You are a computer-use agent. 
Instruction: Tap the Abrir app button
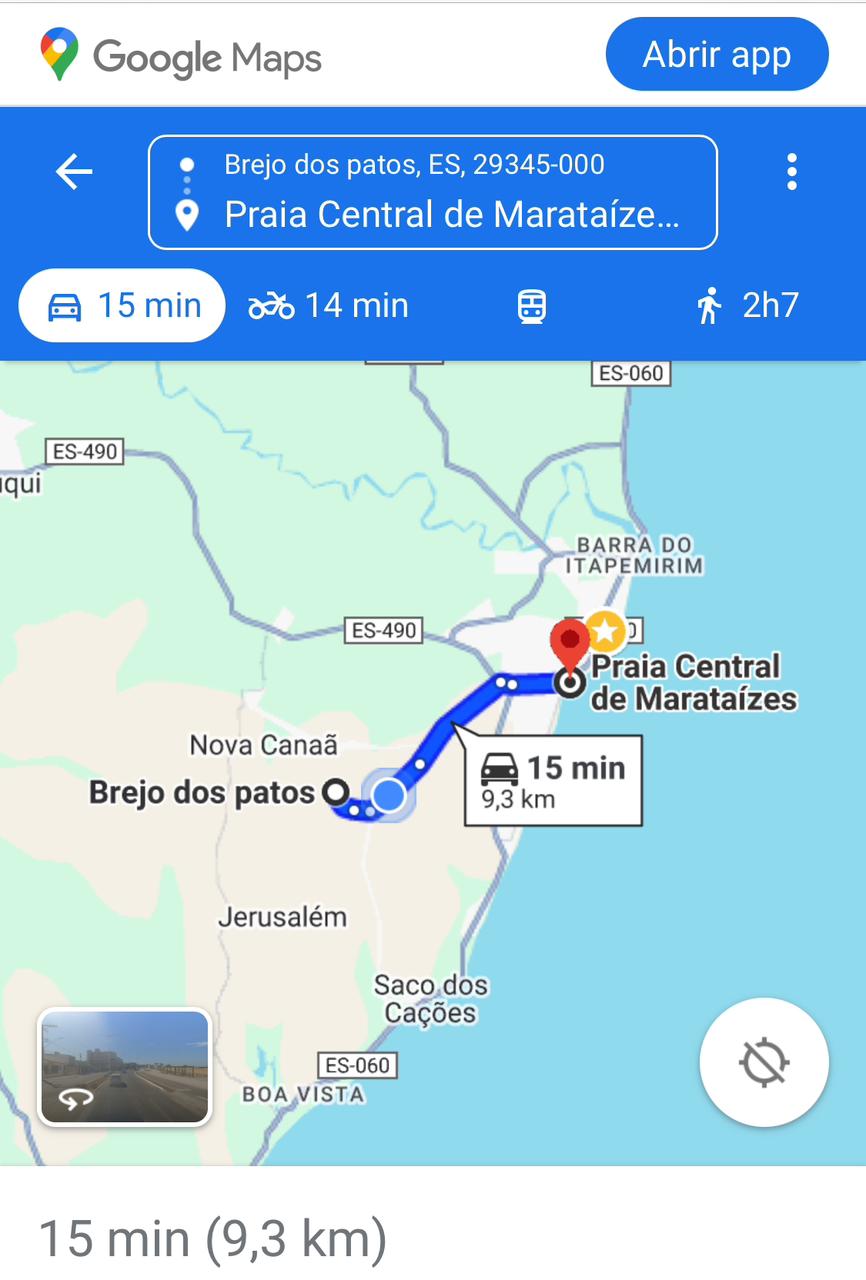tap(716, 55)
